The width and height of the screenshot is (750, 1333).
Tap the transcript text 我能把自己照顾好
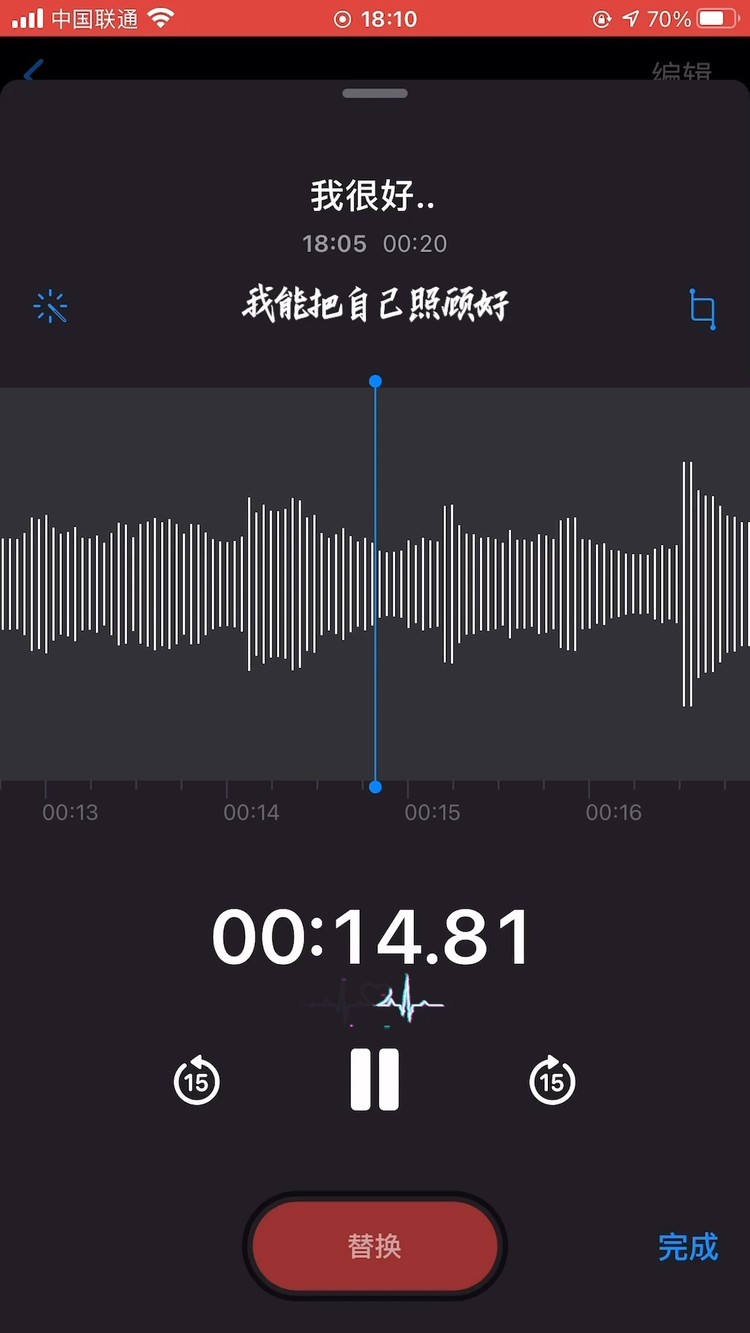(x=375, y=305)
